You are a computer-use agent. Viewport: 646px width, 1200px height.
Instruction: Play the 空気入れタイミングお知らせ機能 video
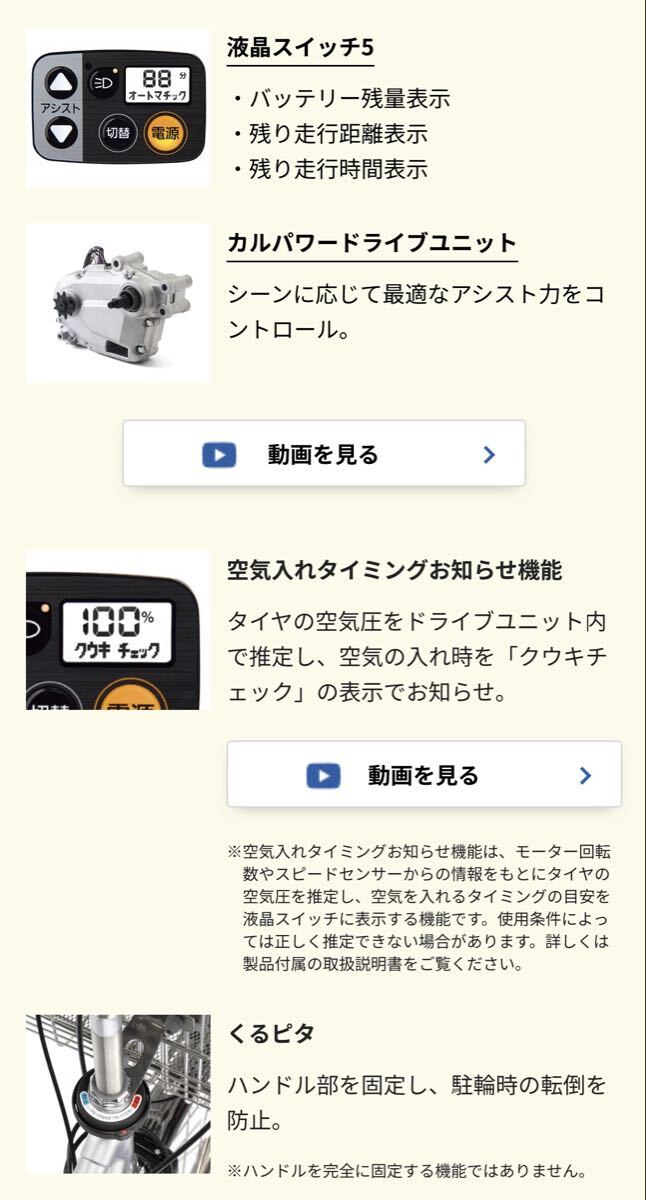424,775
